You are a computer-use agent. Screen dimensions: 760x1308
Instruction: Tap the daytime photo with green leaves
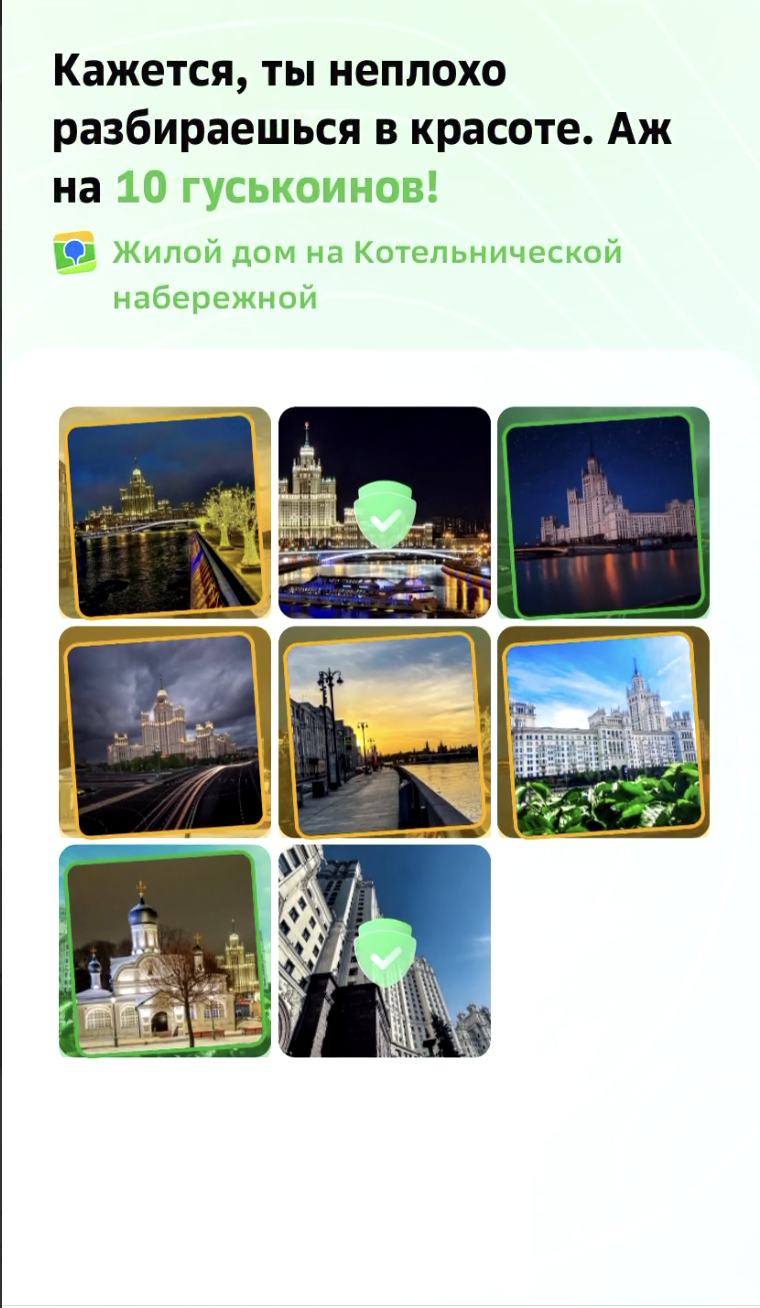click(603, 732)
